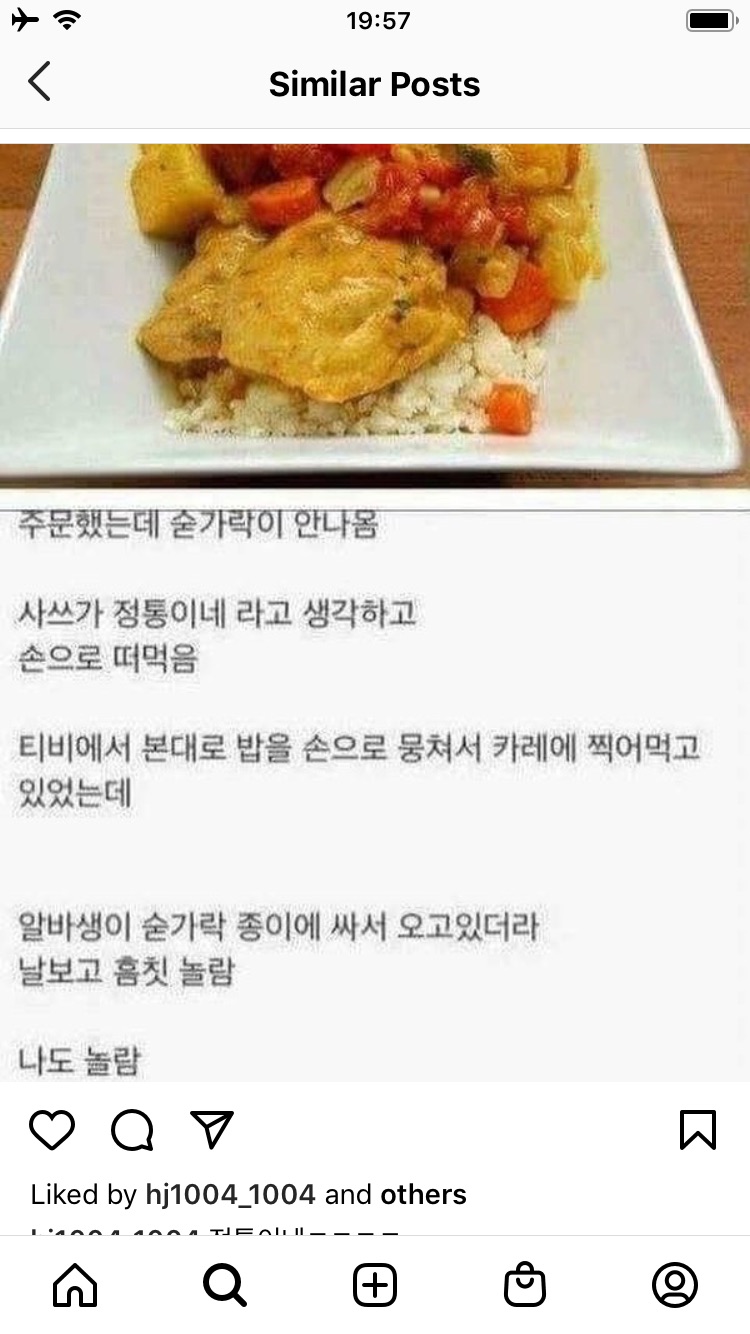Open the comments on this post
The width and height of the screenshot is (750, 1334).
click(132, 1130)
